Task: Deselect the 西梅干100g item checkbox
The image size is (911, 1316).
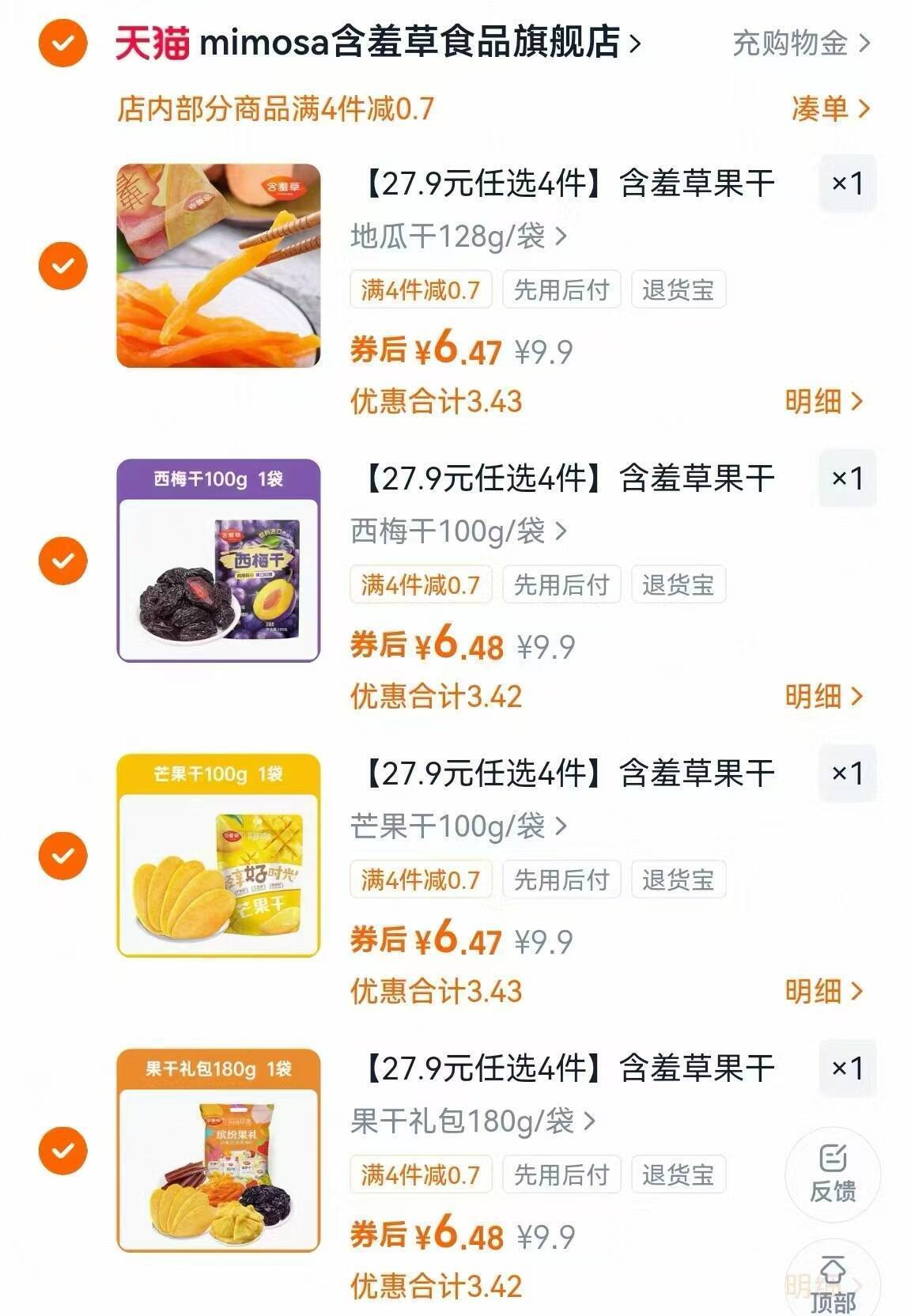Action: (63, 561)
